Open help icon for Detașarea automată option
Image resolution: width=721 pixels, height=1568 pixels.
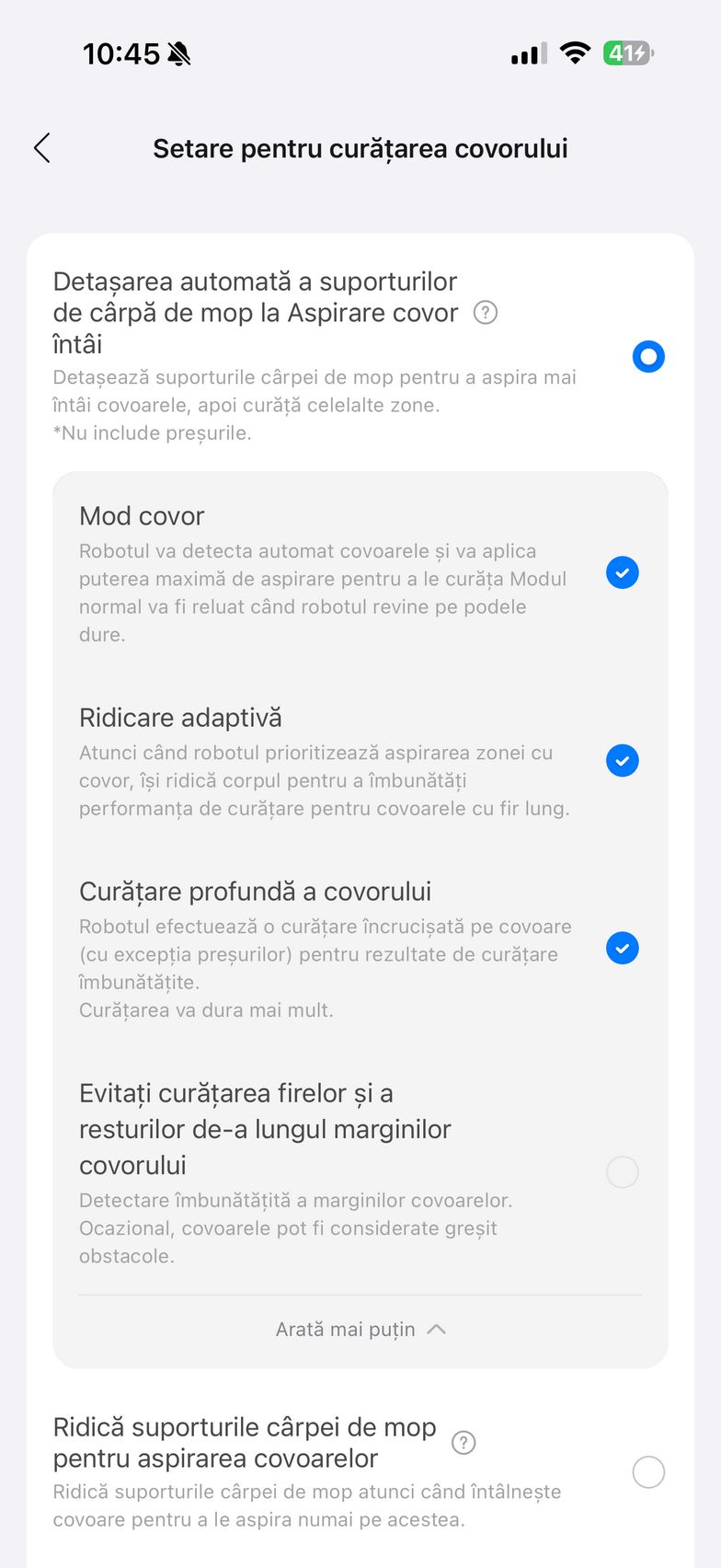[x=485, y=313]
